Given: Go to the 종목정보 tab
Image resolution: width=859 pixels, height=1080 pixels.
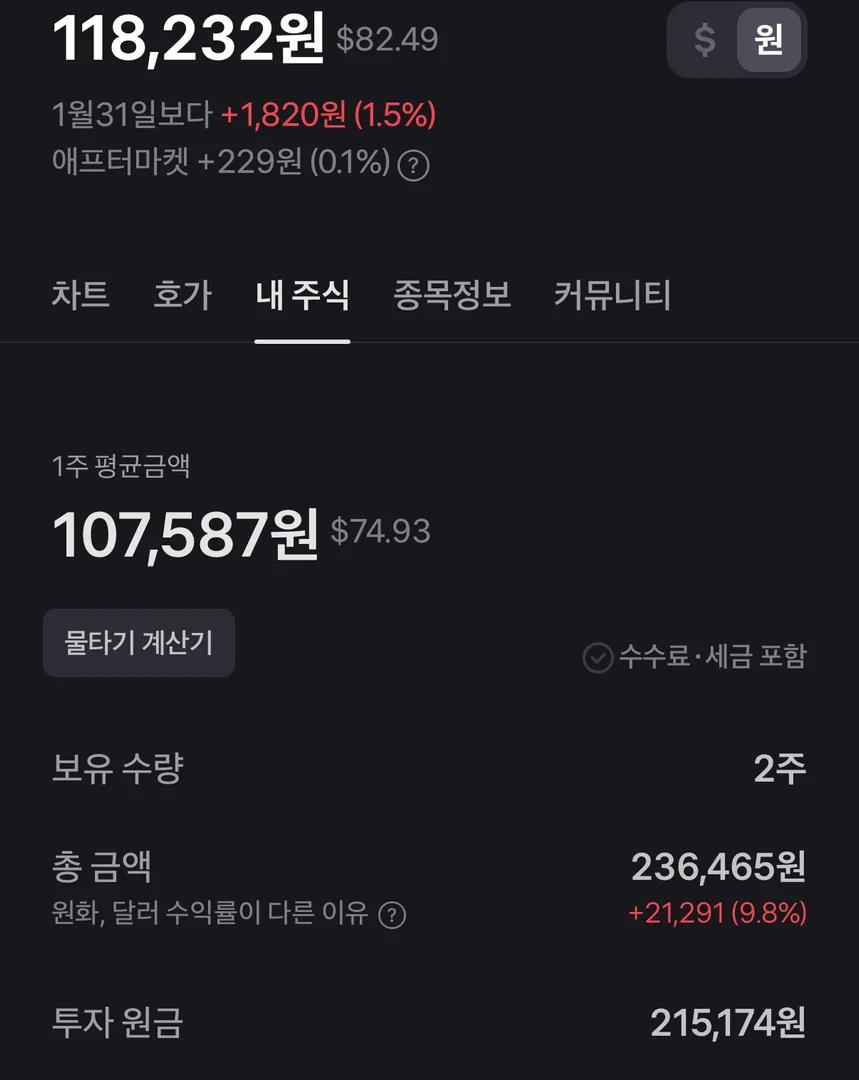Looking at the screenshot, I should tap(452, 295).
